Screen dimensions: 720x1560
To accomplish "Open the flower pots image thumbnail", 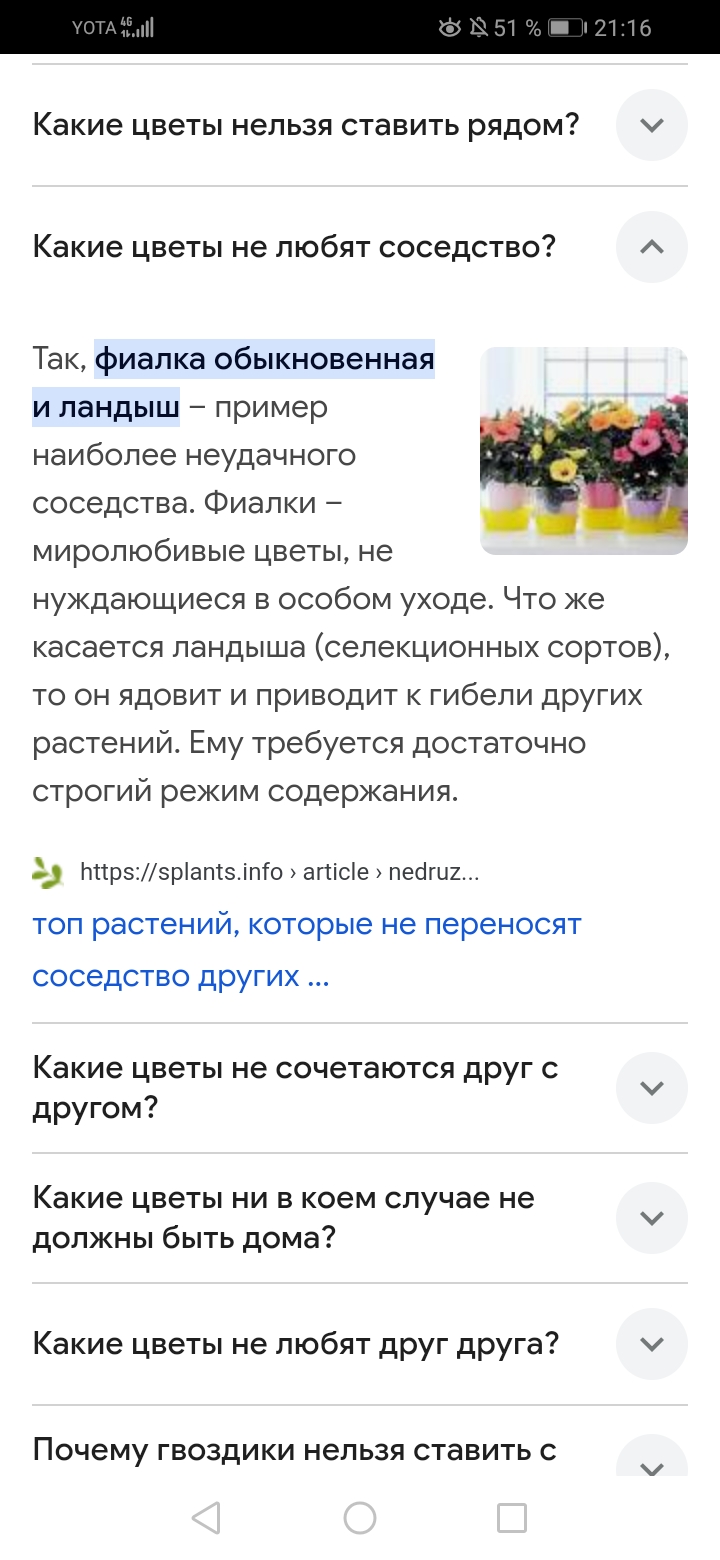I will point(583,451).
